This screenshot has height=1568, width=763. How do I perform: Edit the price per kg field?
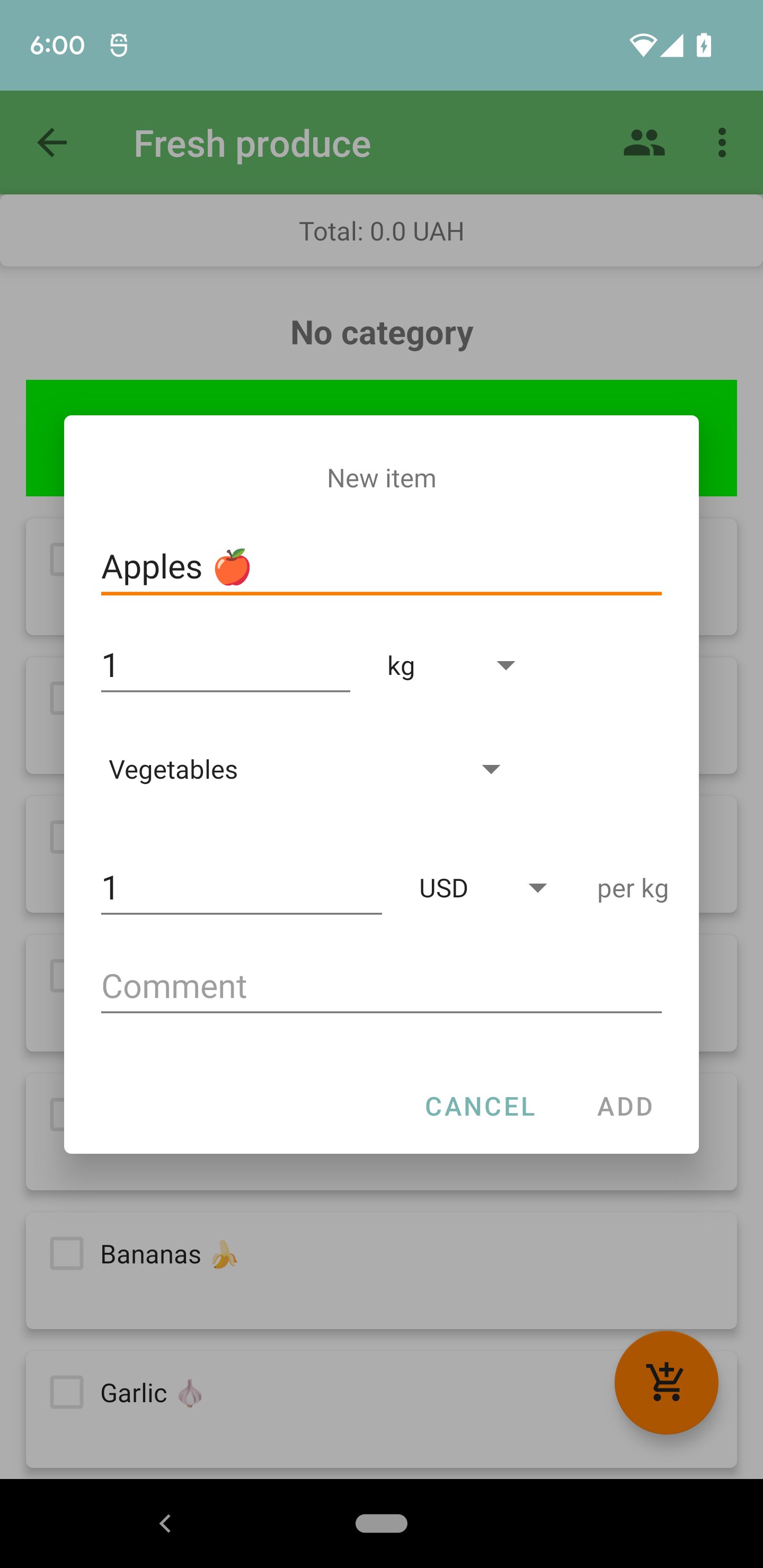tap(241, 889)
